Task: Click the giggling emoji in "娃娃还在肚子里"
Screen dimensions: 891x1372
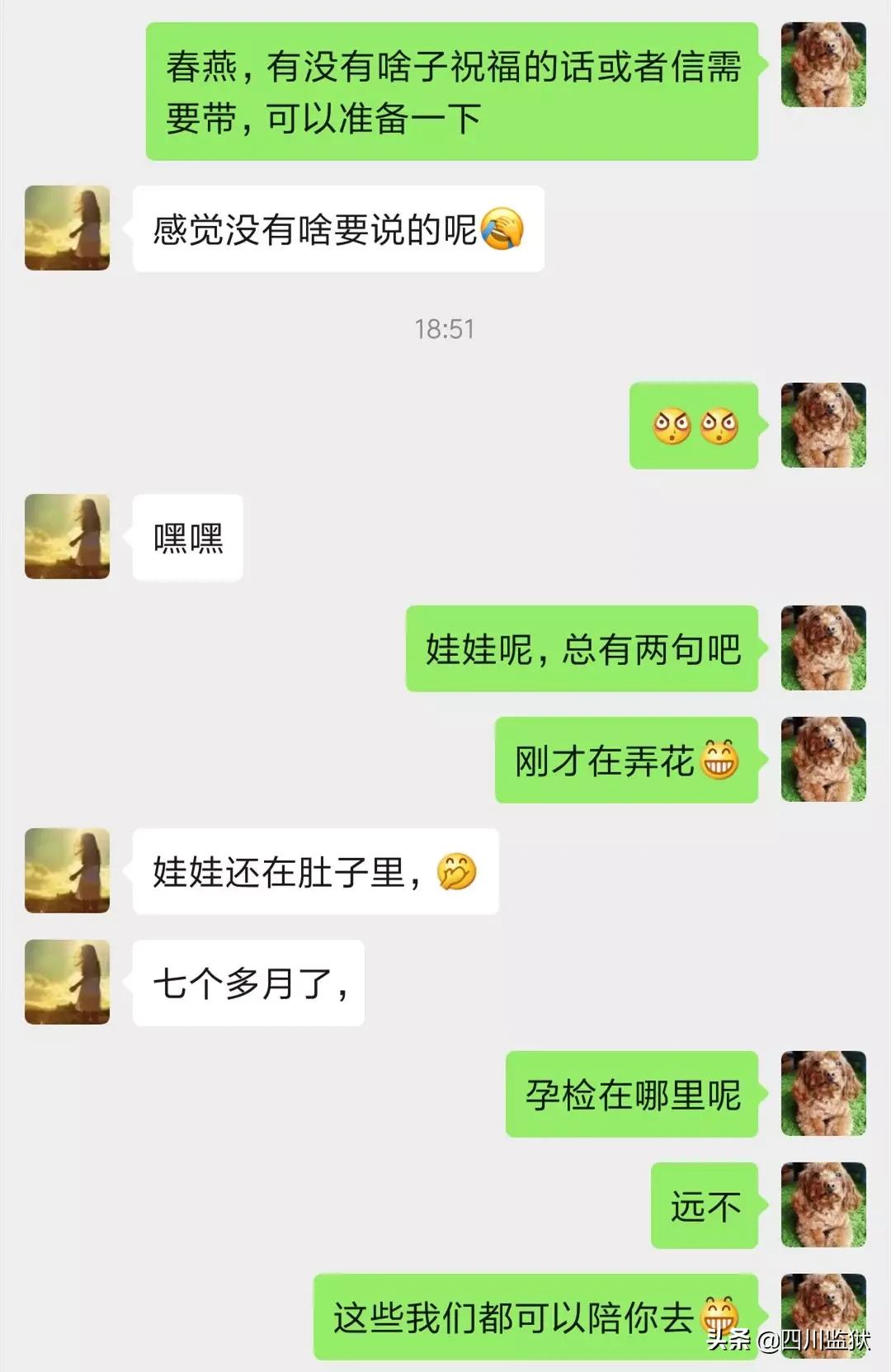Action: click(x=455, y=871)
